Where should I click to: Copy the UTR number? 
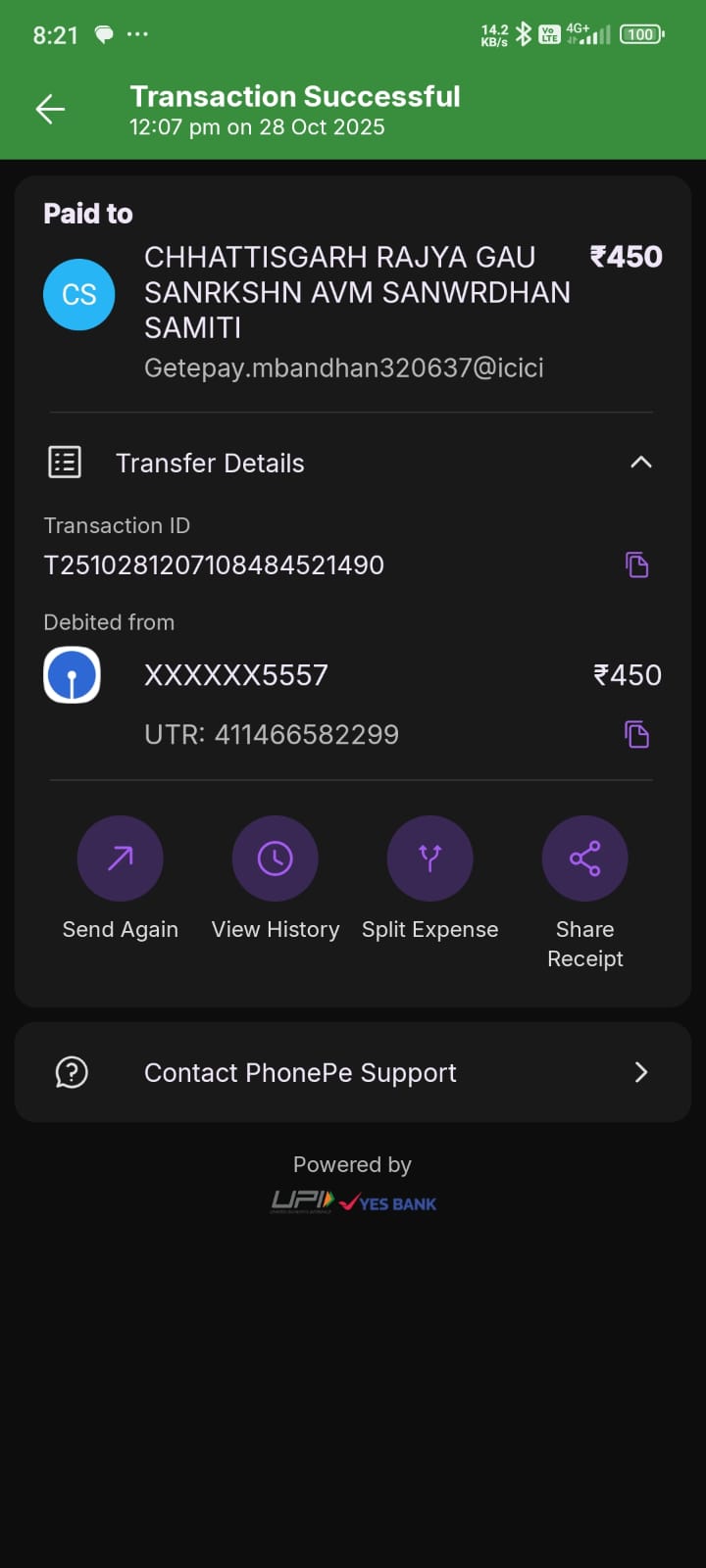[x=637, y=734]
